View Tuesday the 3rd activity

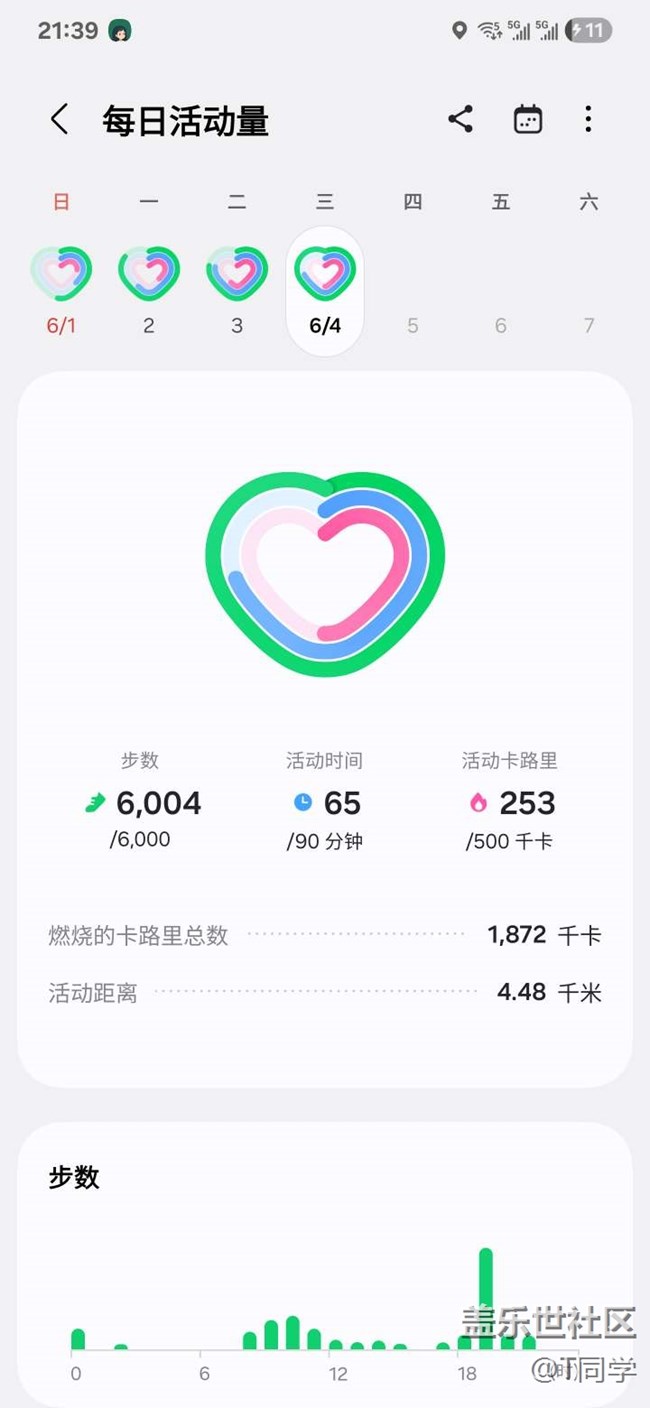click(237, 274)
